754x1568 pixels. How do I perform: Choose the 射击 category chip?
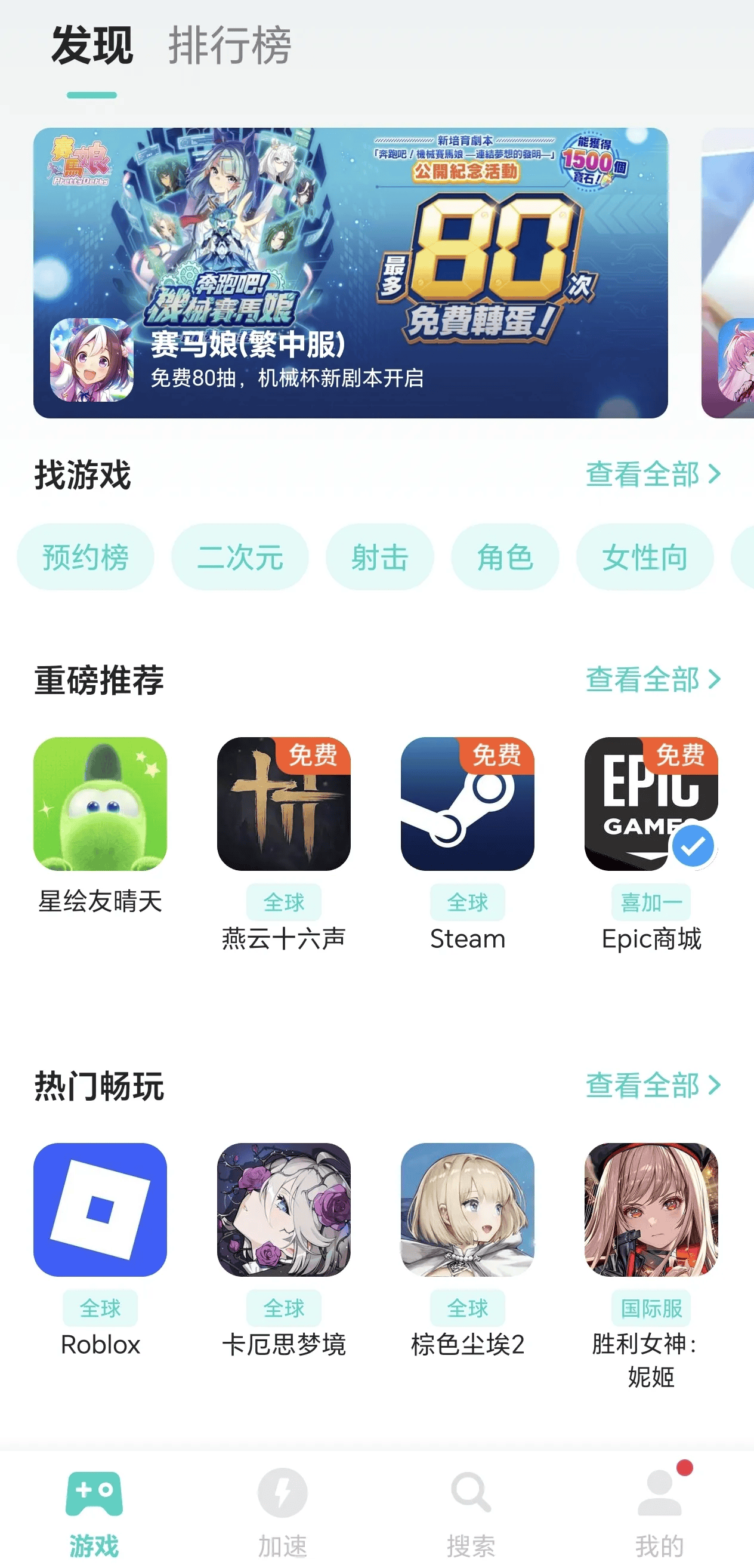coord(379,557)
